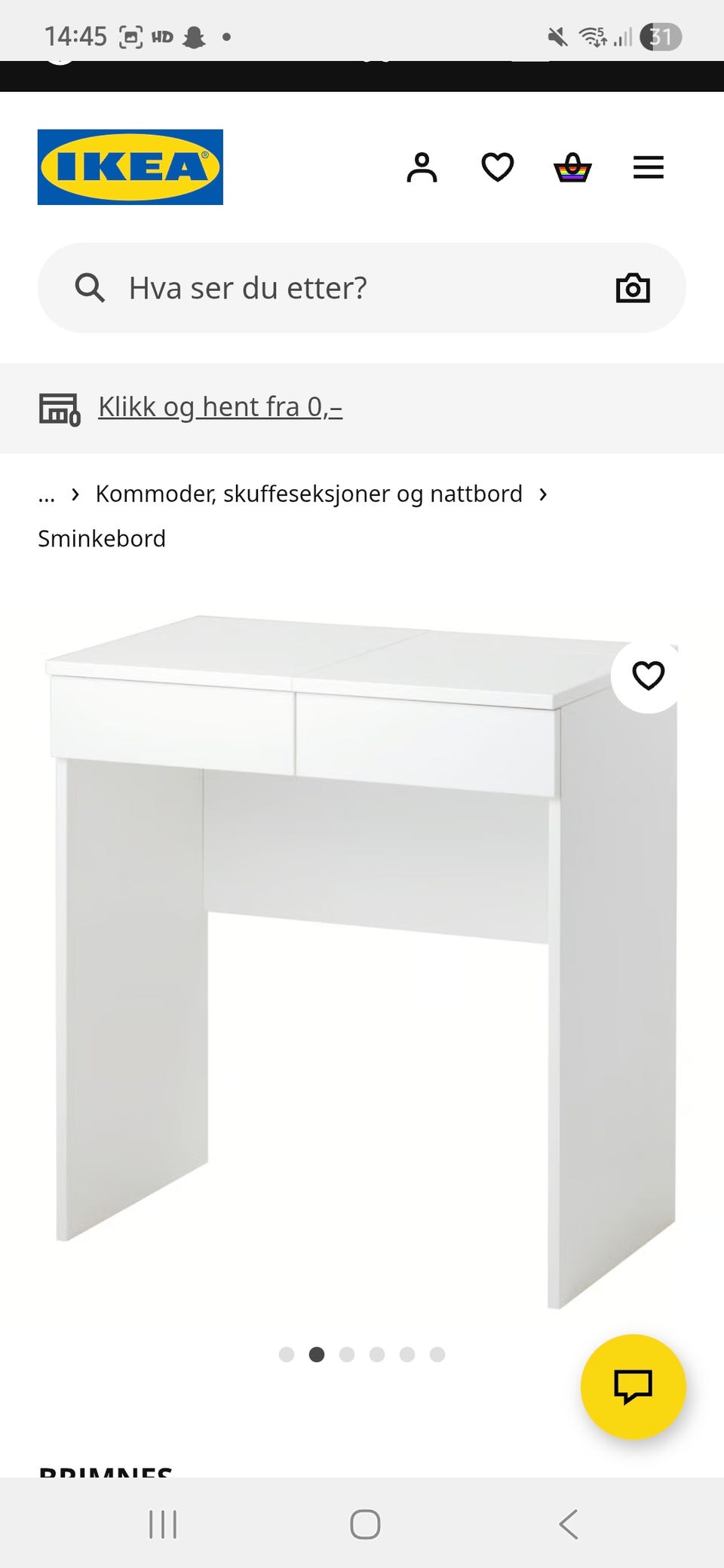724x1568 pixels.
Task: Jump to the fourth carousel dot
Action: point(377,1354)
